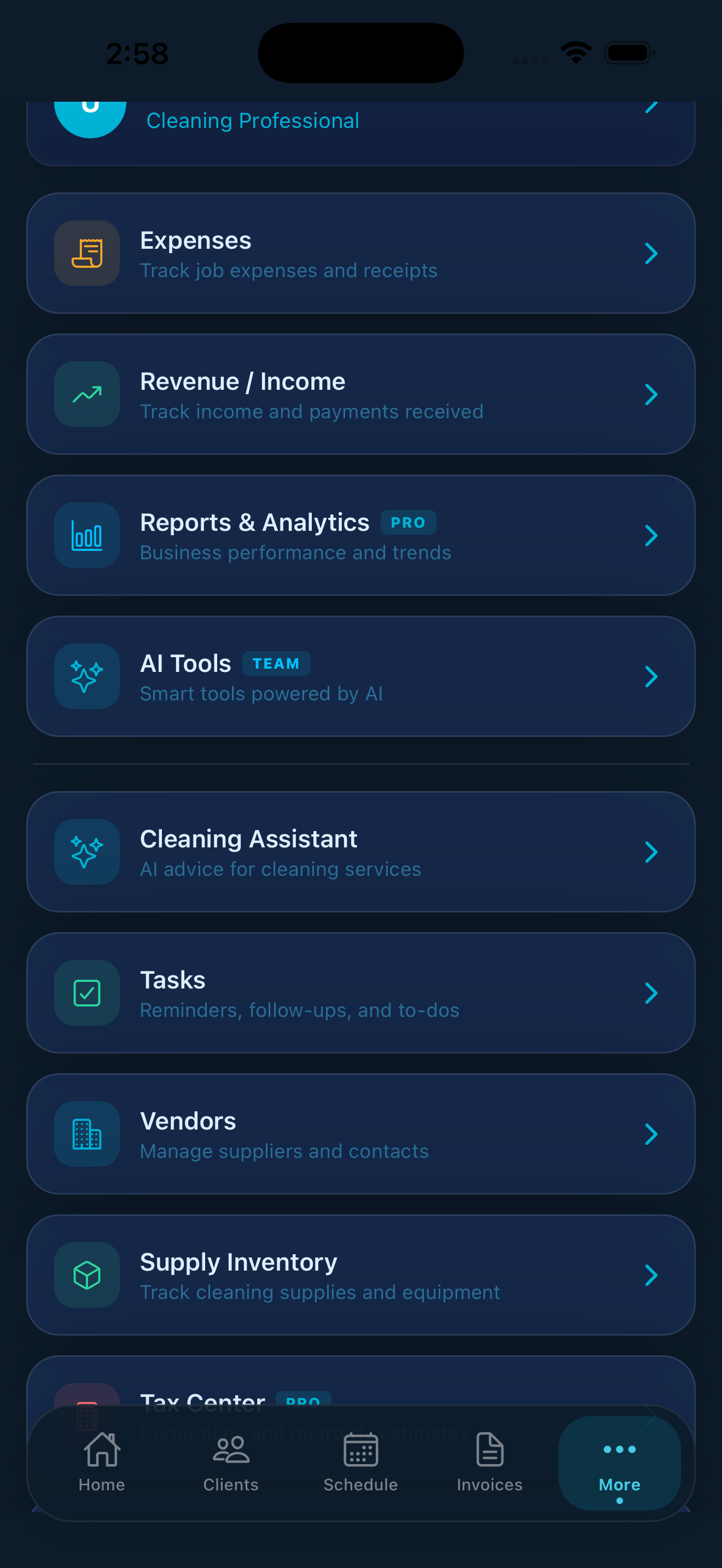Click the Revenue / Income trend chart icon
The height and width of the screenshot is (1568, 722).
87,394
